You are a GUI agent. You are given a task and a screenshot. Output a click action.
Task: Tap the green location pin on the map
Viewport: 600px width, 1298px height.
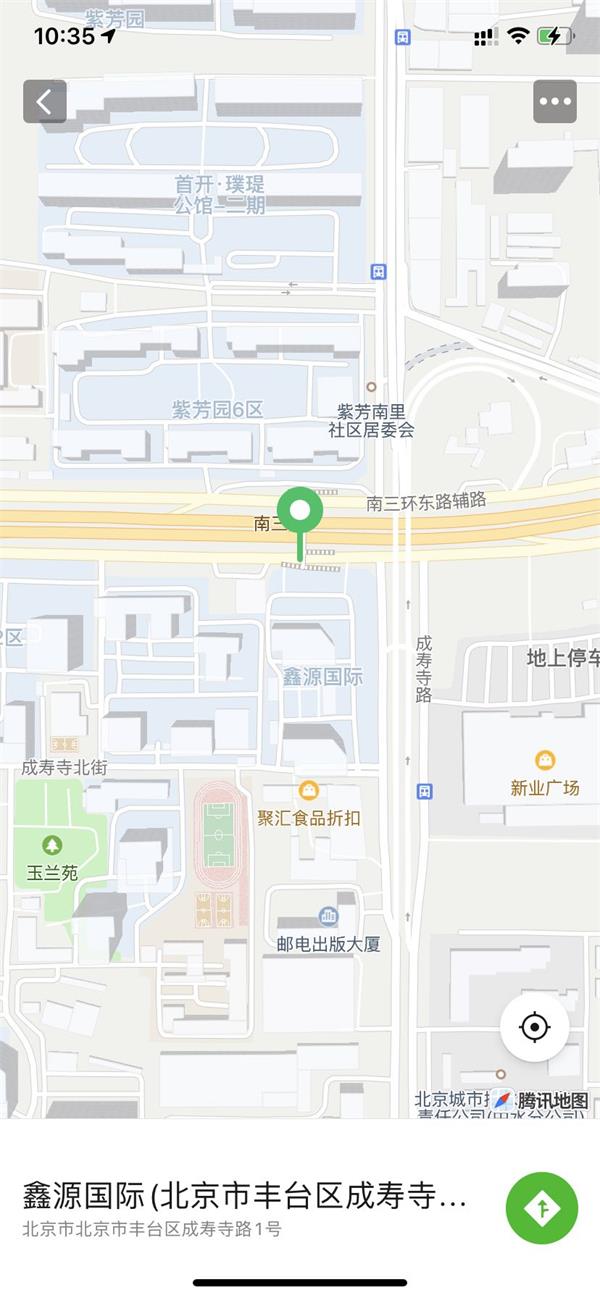point(300,513)
